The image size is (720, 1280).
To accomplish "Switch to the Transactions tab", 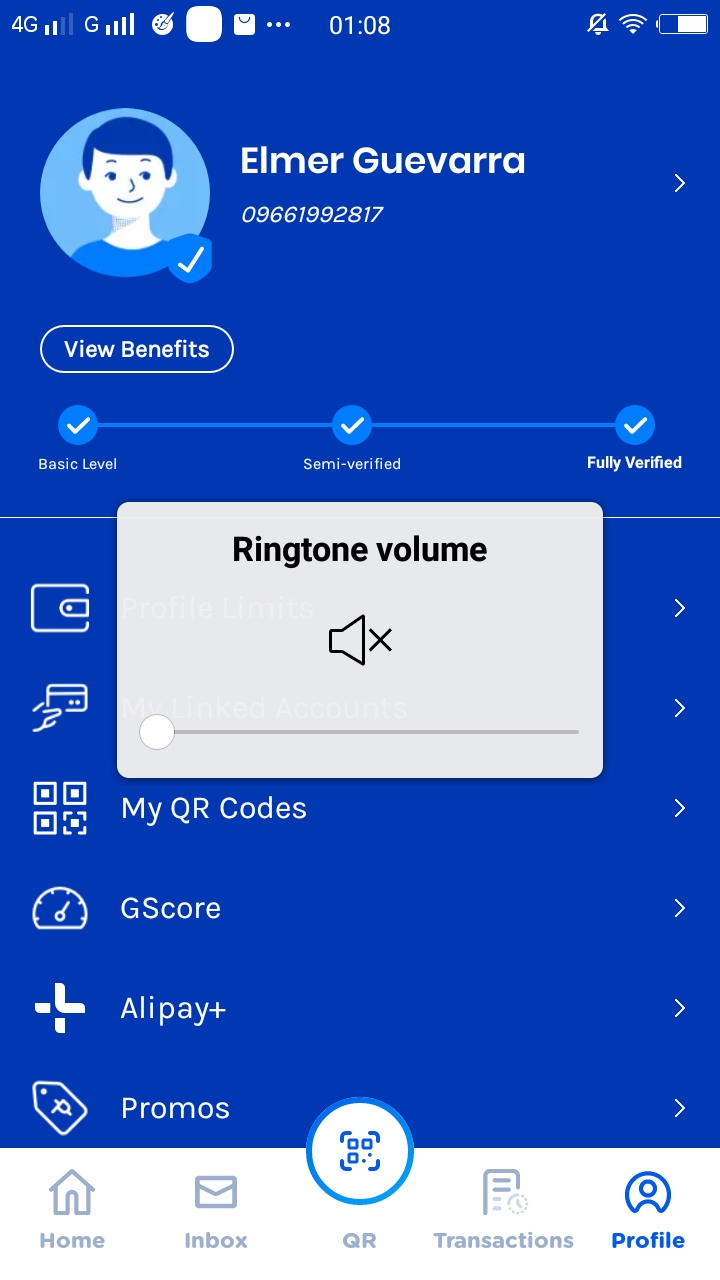I will [504, 1210].
